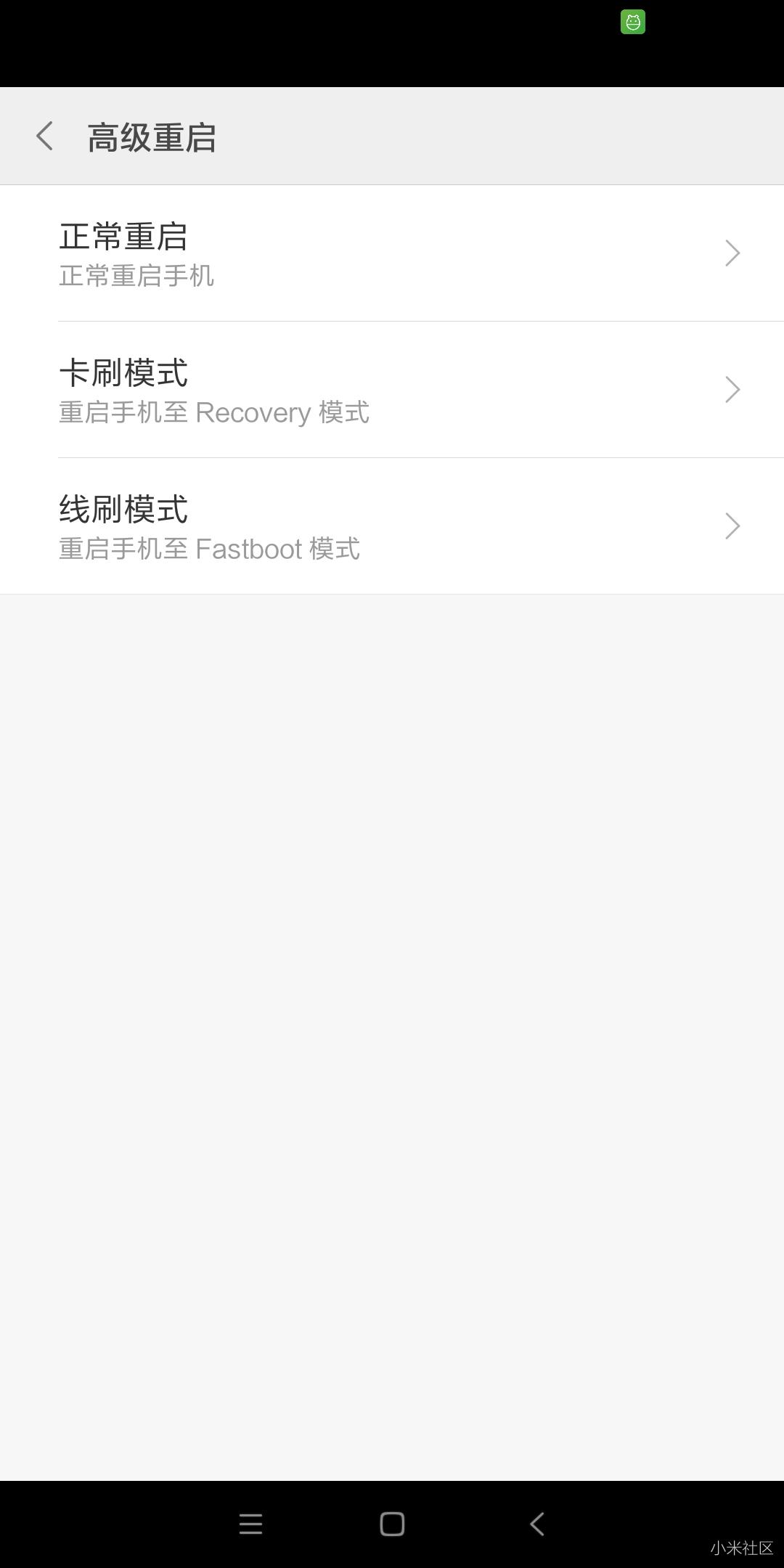Tap the 高级重启 title text

pyautogui.click(x=152, y=136)
